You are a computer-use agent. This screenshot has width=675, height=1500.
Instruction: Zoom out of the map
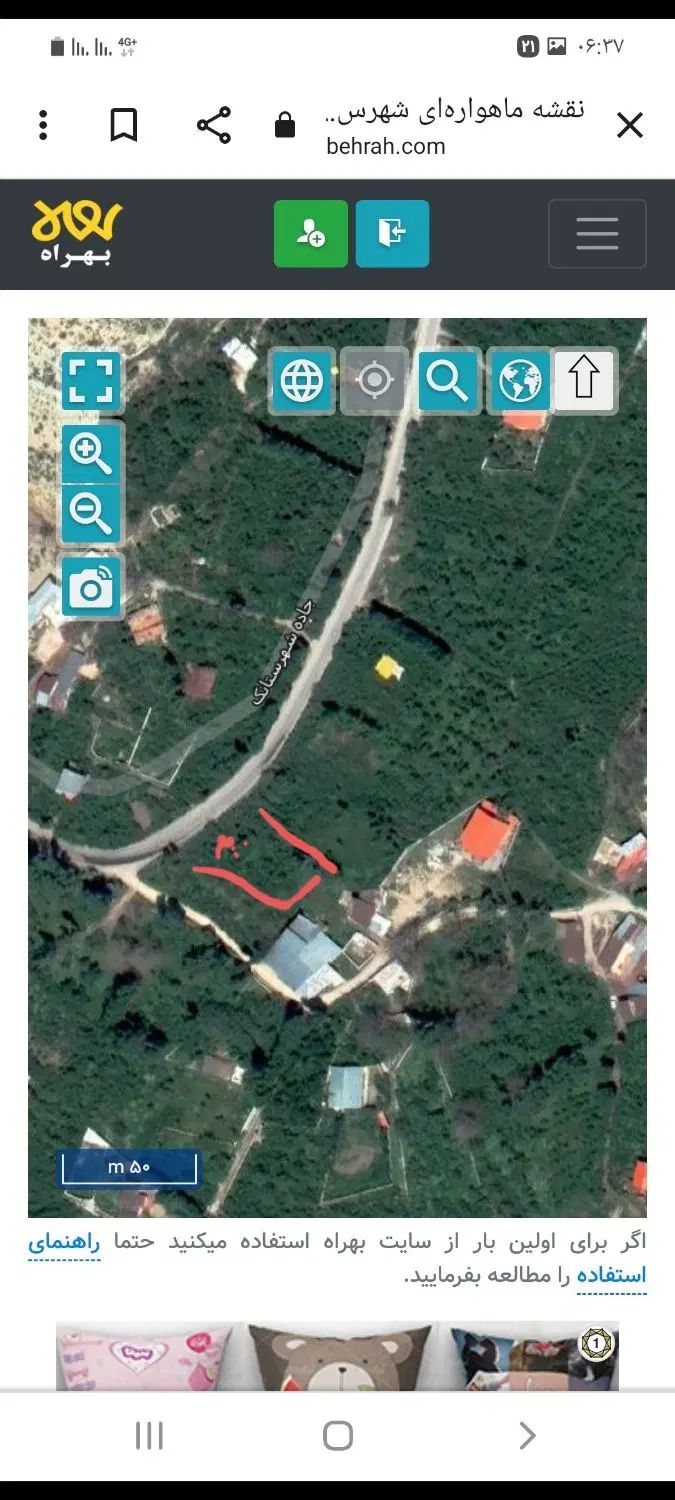[x=91, y=514]
